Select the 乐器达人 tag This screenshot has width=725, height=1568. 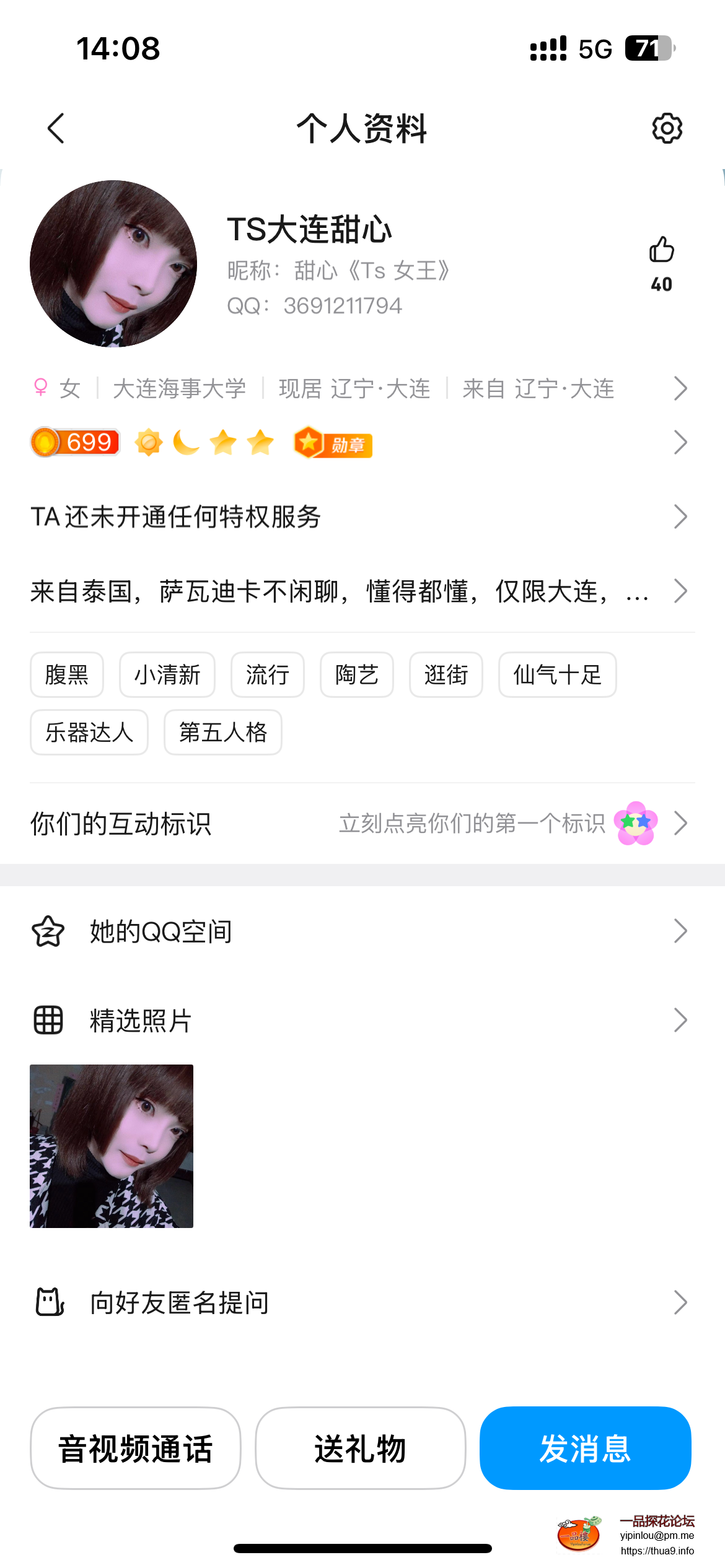(x=89, y=733)
